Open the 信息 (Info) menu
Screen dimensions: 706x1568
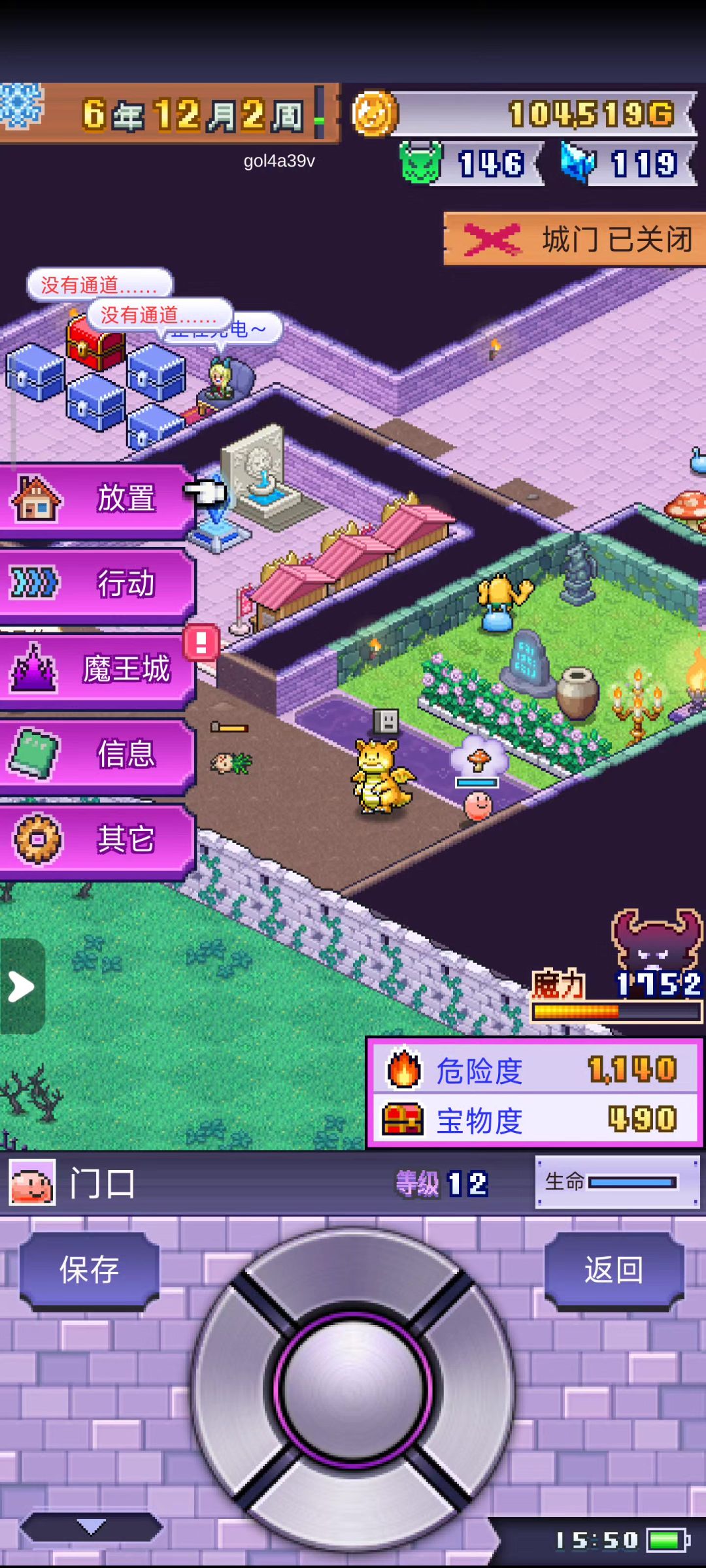[x=98, y=754]
